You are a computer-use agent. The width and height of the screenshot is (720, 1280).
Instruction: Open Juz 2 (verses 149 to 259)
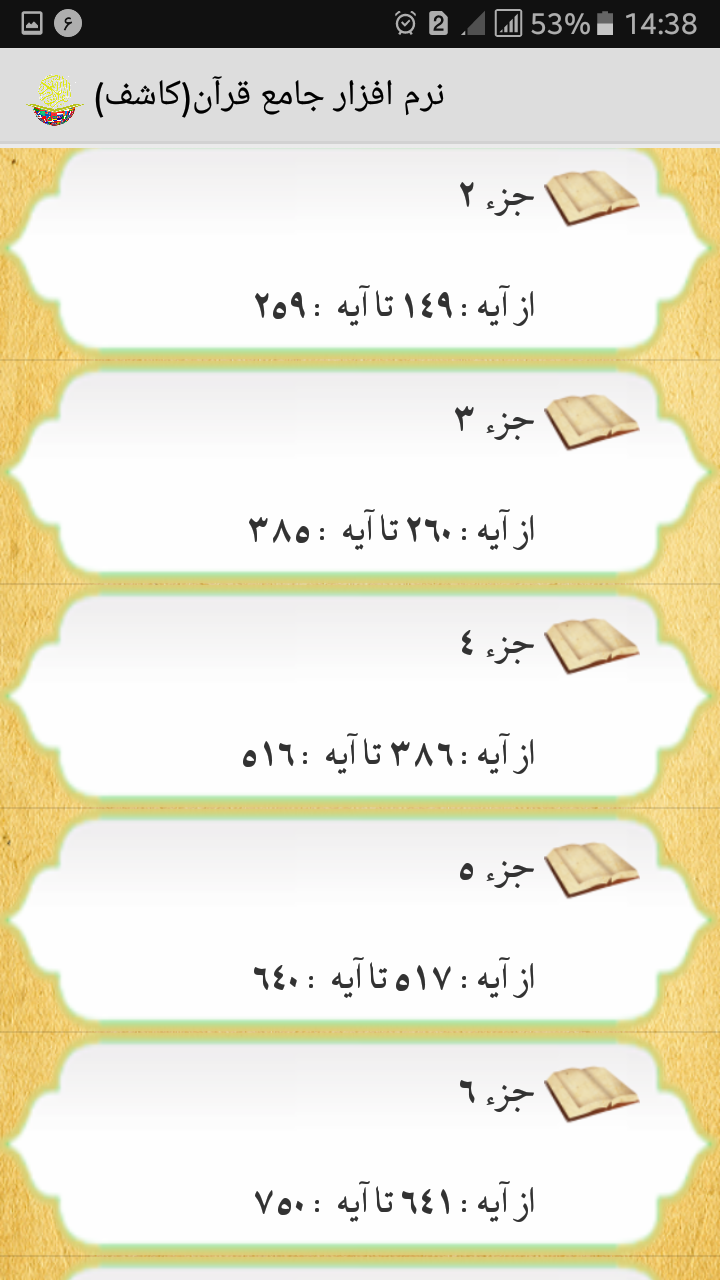(360, 250)
